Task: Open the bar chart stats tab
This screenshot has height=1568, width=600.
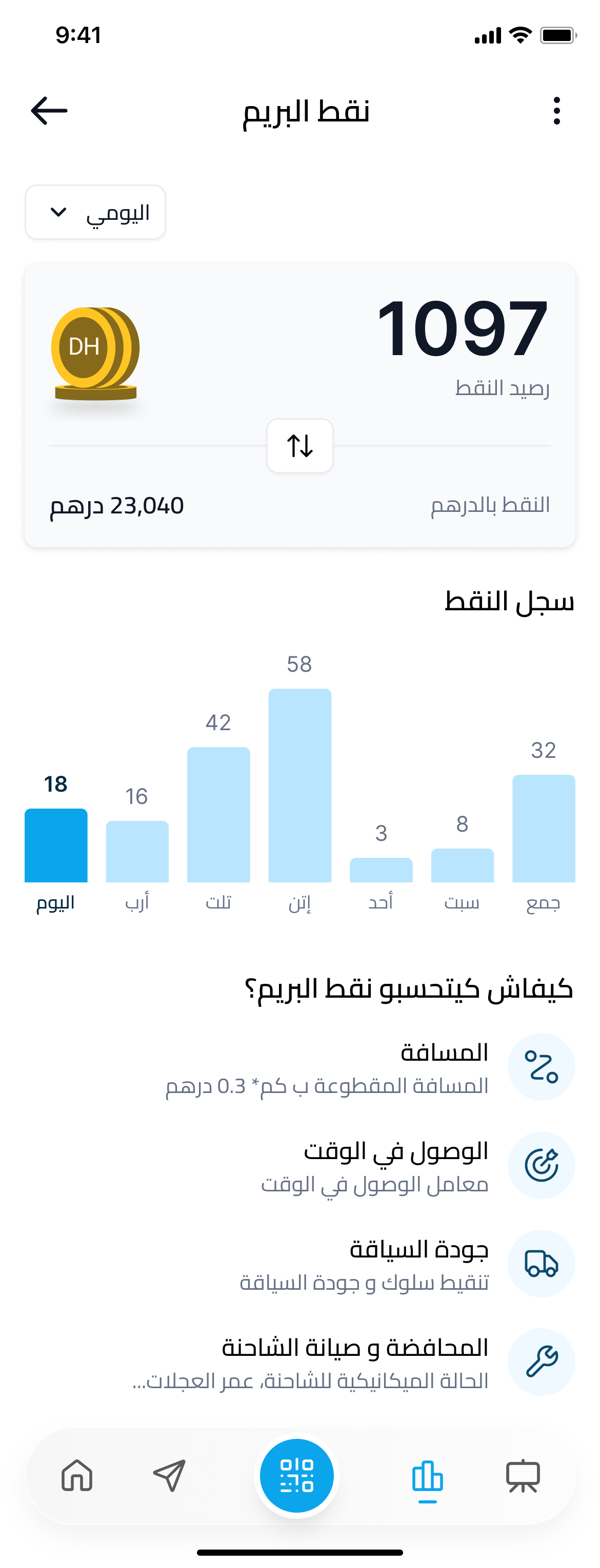Action: [427, 1475]
